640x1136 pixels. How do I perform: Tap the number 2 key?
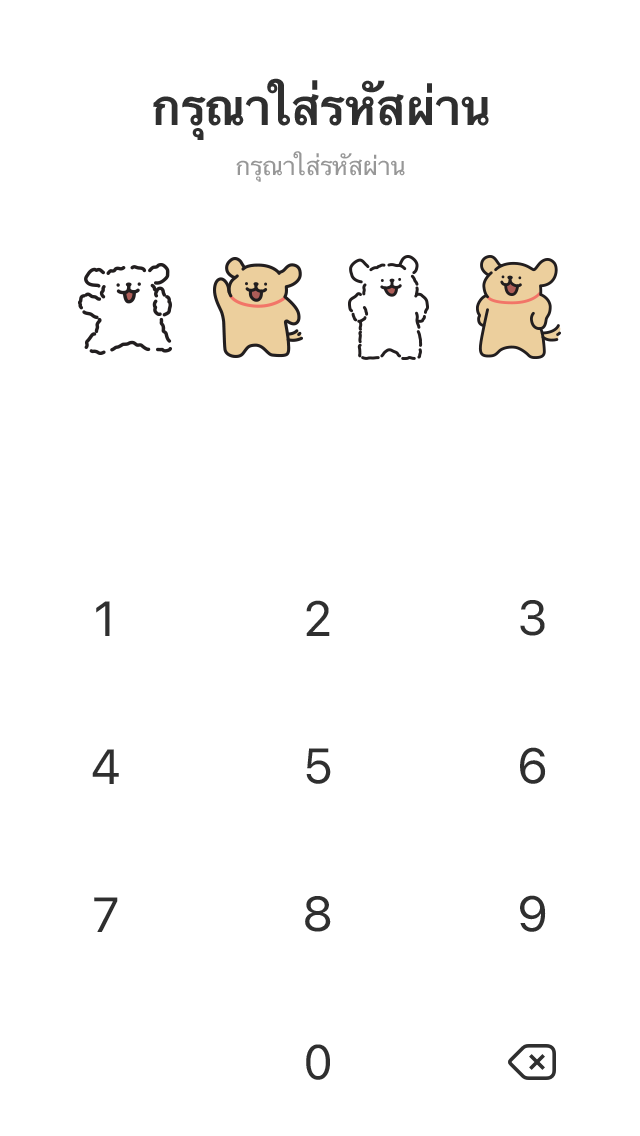[318, 619]
